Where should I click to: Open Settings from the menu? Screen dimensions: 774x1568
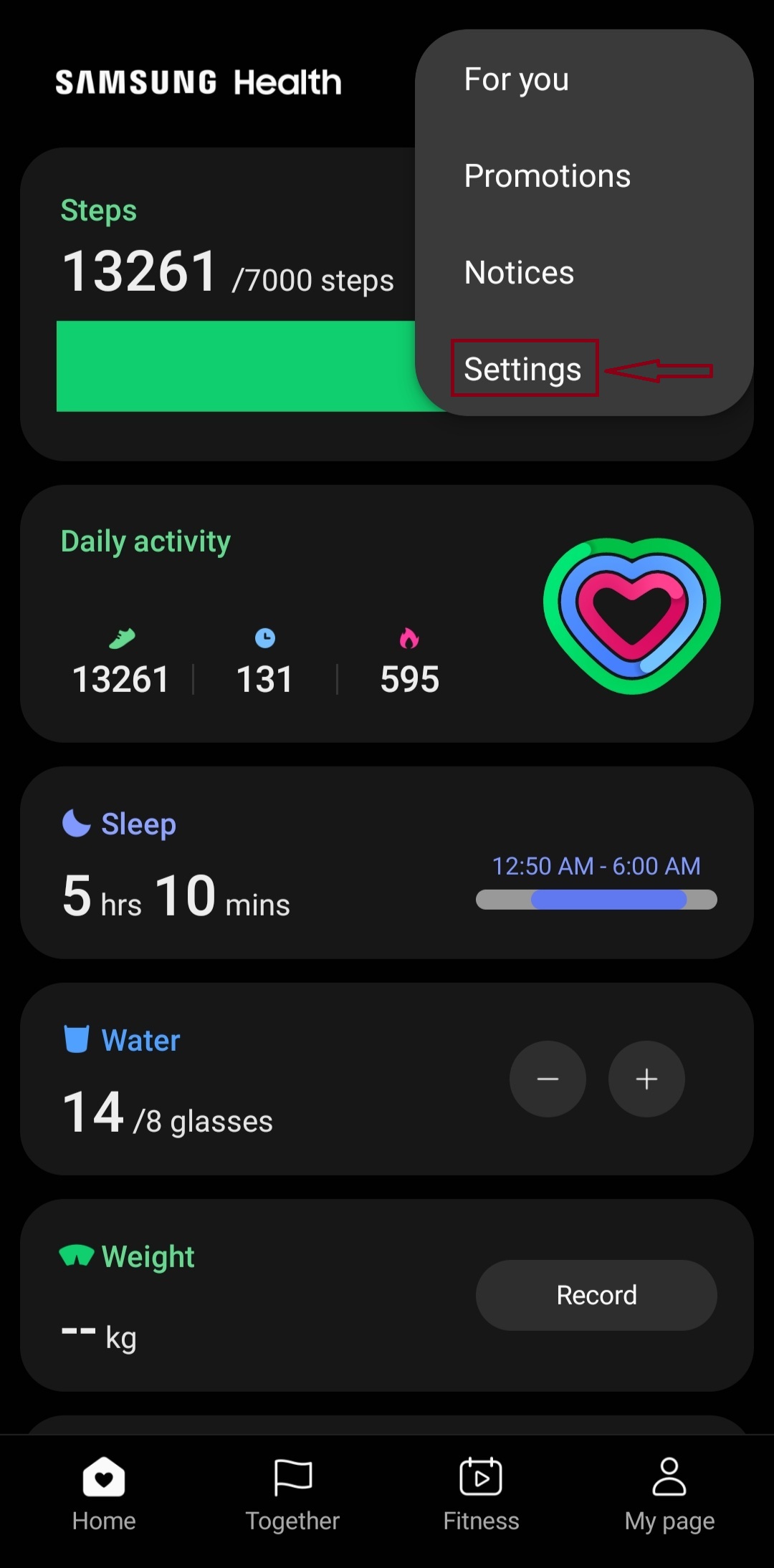[x=522, y=370]
